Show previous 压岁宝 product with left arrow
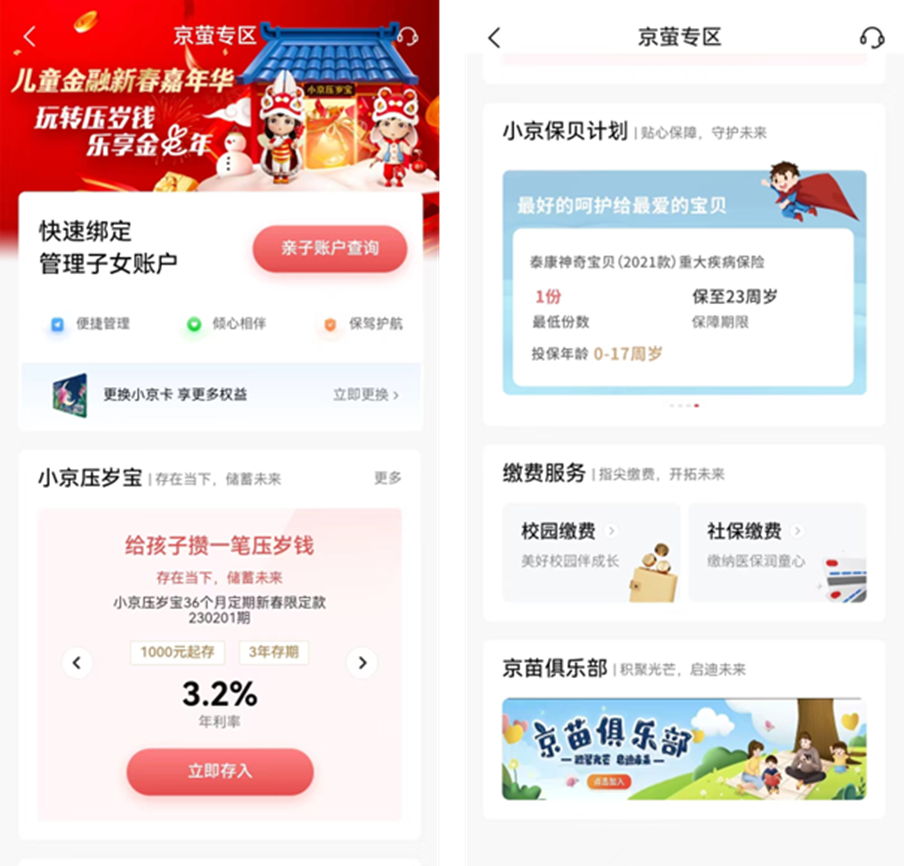Screen dimensions: 904x866 [77, 662]
